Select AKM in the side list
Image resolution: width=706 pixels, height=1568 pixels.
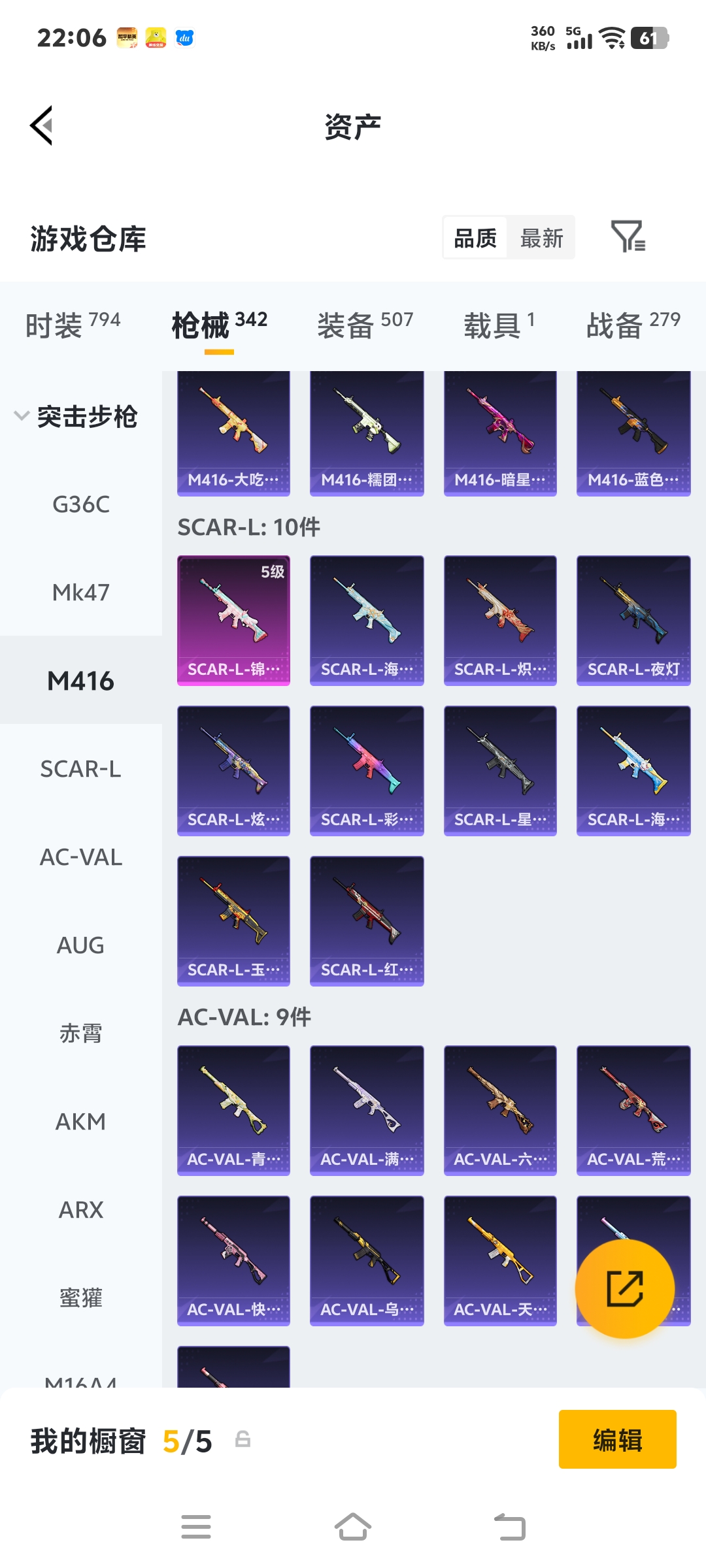pyautogui.click(x=81, y=1122)
